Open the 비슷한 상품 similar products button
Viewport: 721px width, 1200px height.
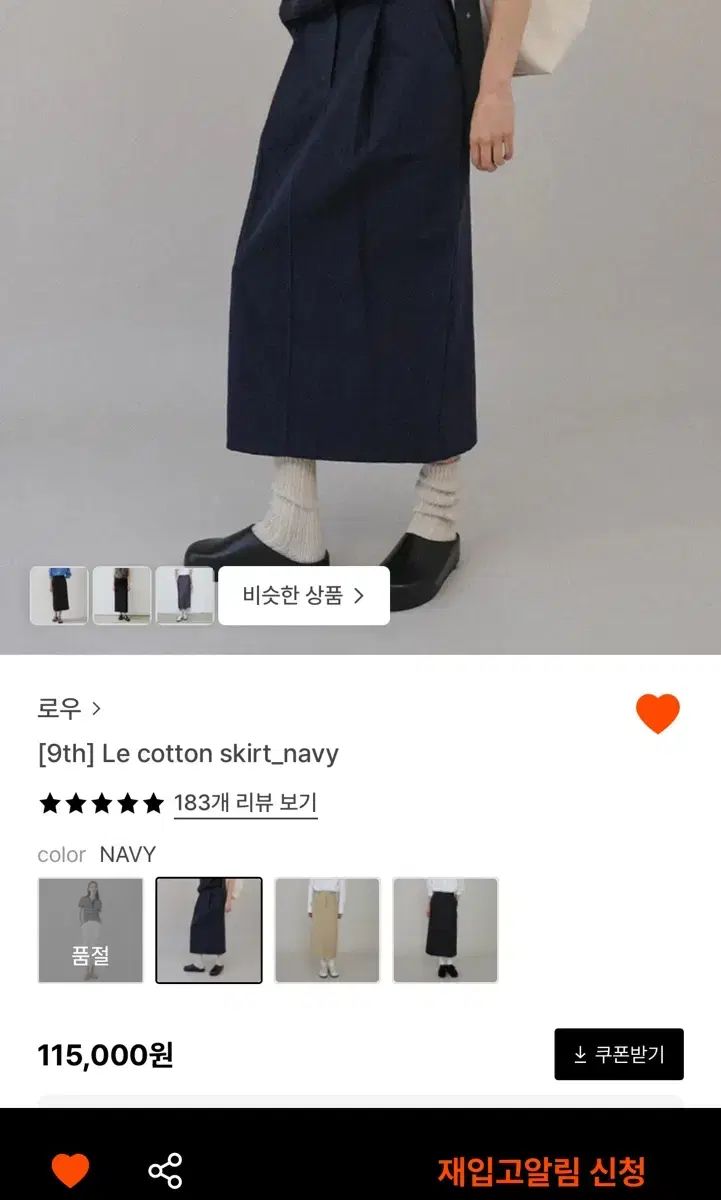coord(304,596)
